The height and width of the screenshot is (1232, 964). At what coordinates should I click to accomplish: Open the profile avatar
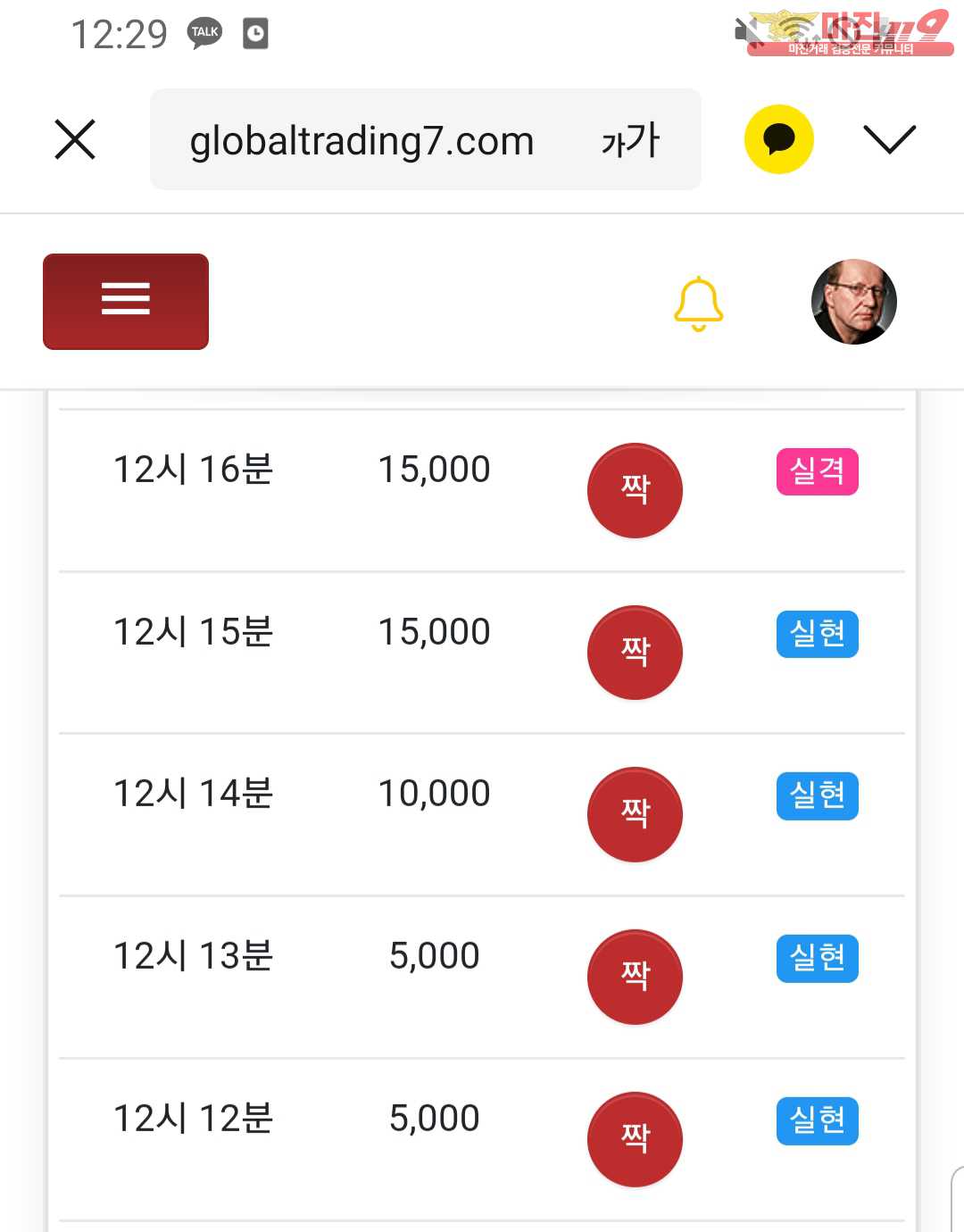coord(853,302)
